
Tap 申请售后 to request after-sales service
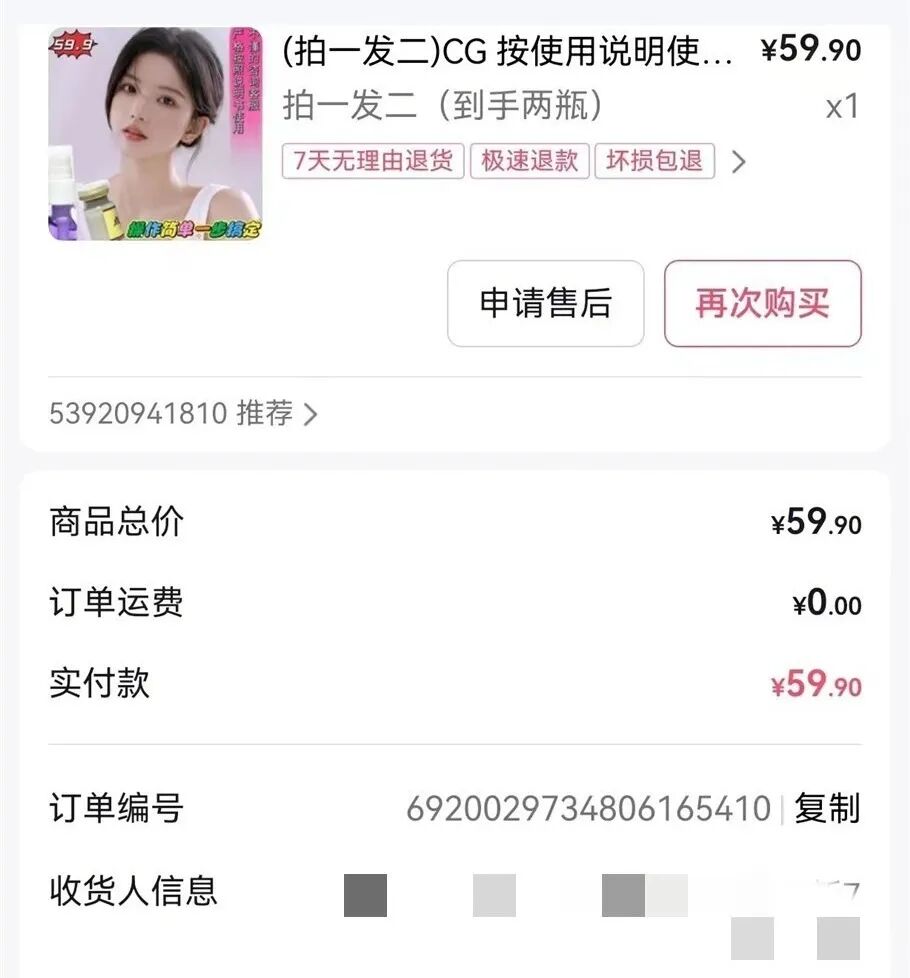pyautogui.click(x=545, y=303)
